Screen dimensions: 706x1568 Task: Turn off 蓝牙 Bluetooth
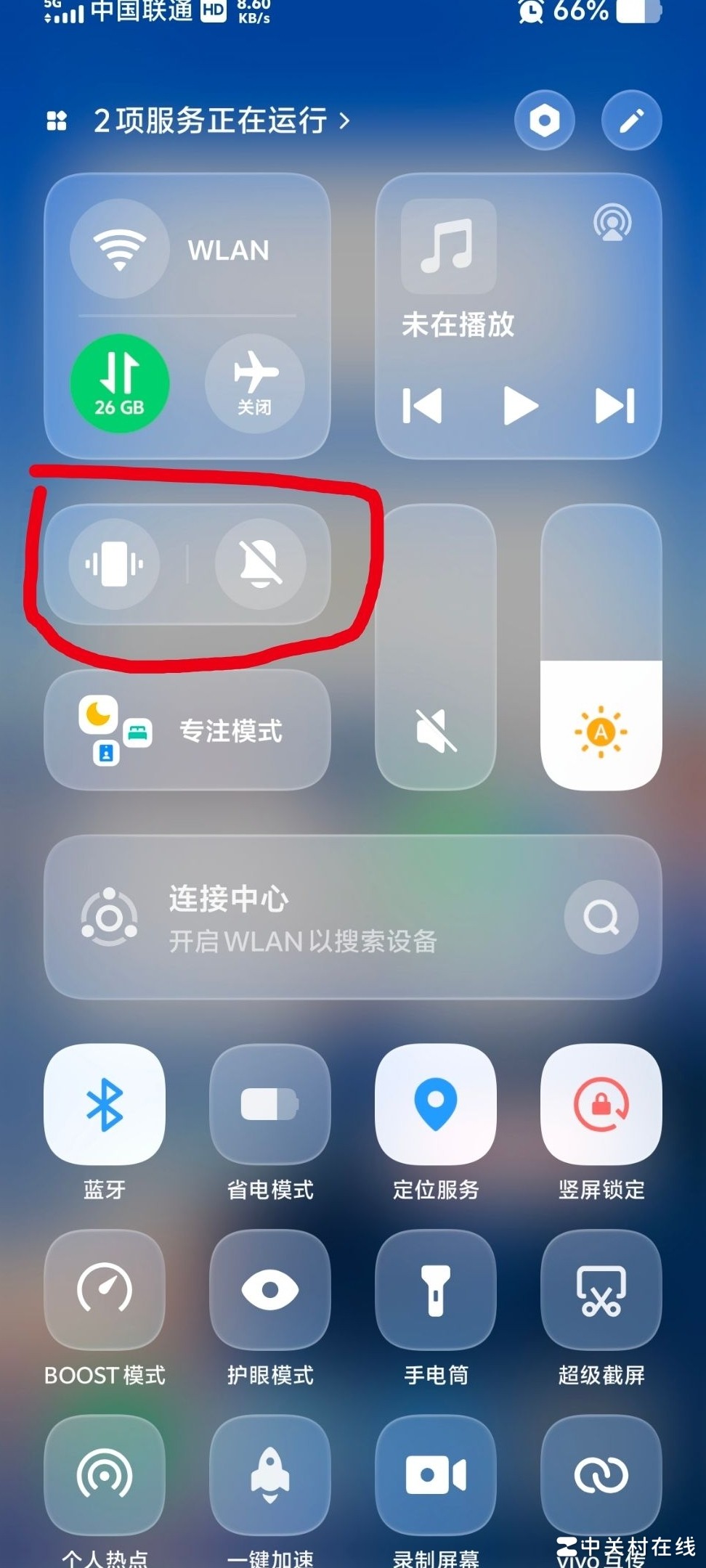point(105,1104)
